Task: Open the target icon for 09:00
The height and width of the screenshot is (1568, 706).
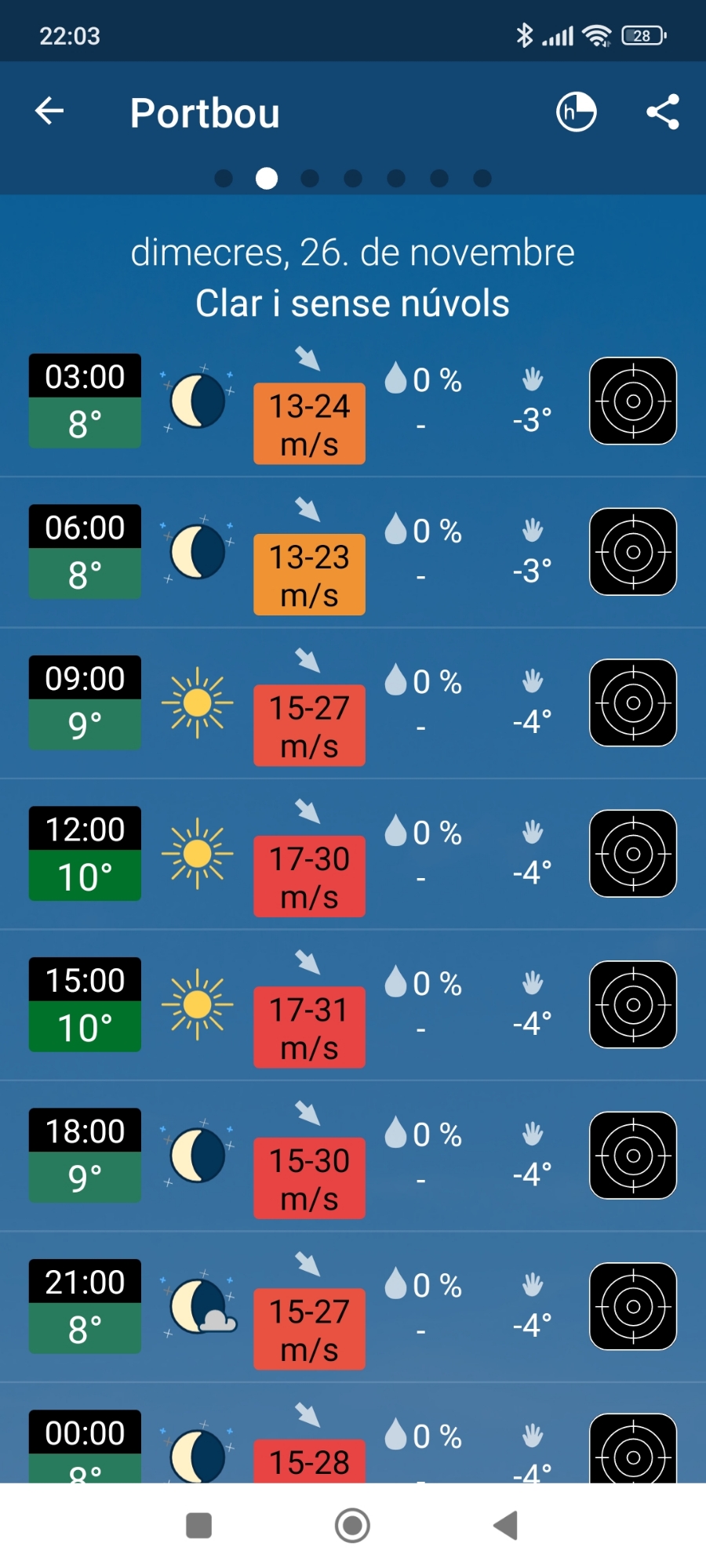Action: point(633,703)
